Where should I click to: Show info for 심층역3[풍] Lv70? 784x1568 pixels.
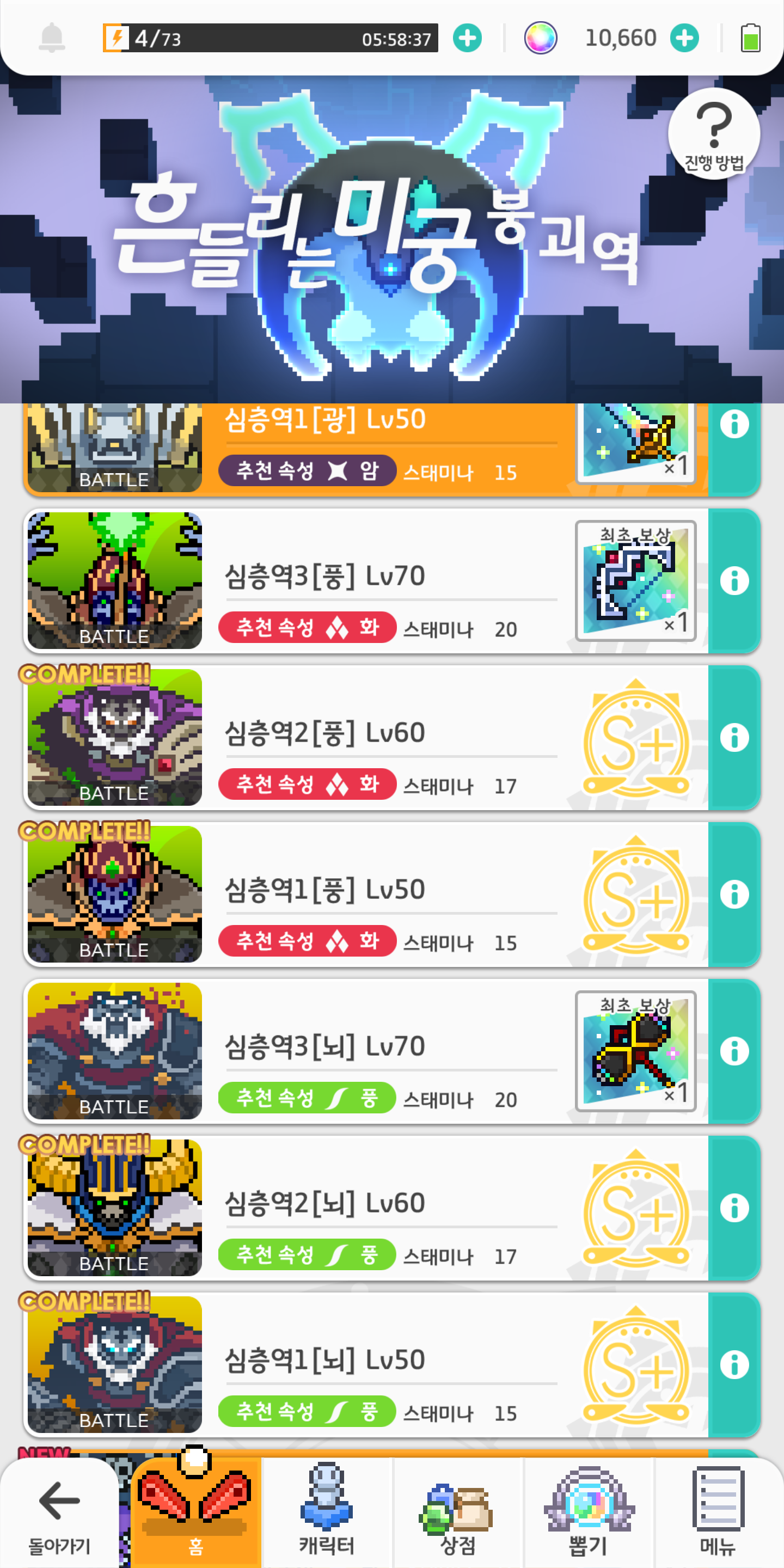point(734,581)
